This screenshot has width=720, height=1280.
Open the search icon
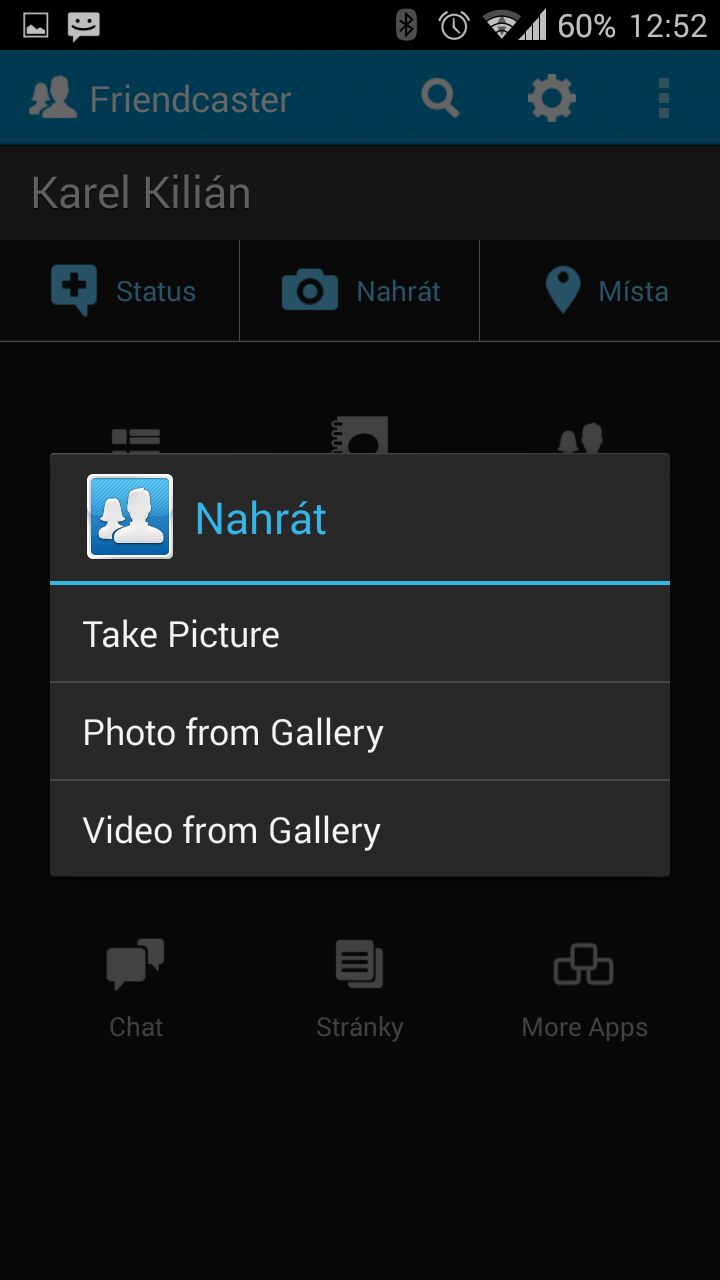[x=440, y=98]
